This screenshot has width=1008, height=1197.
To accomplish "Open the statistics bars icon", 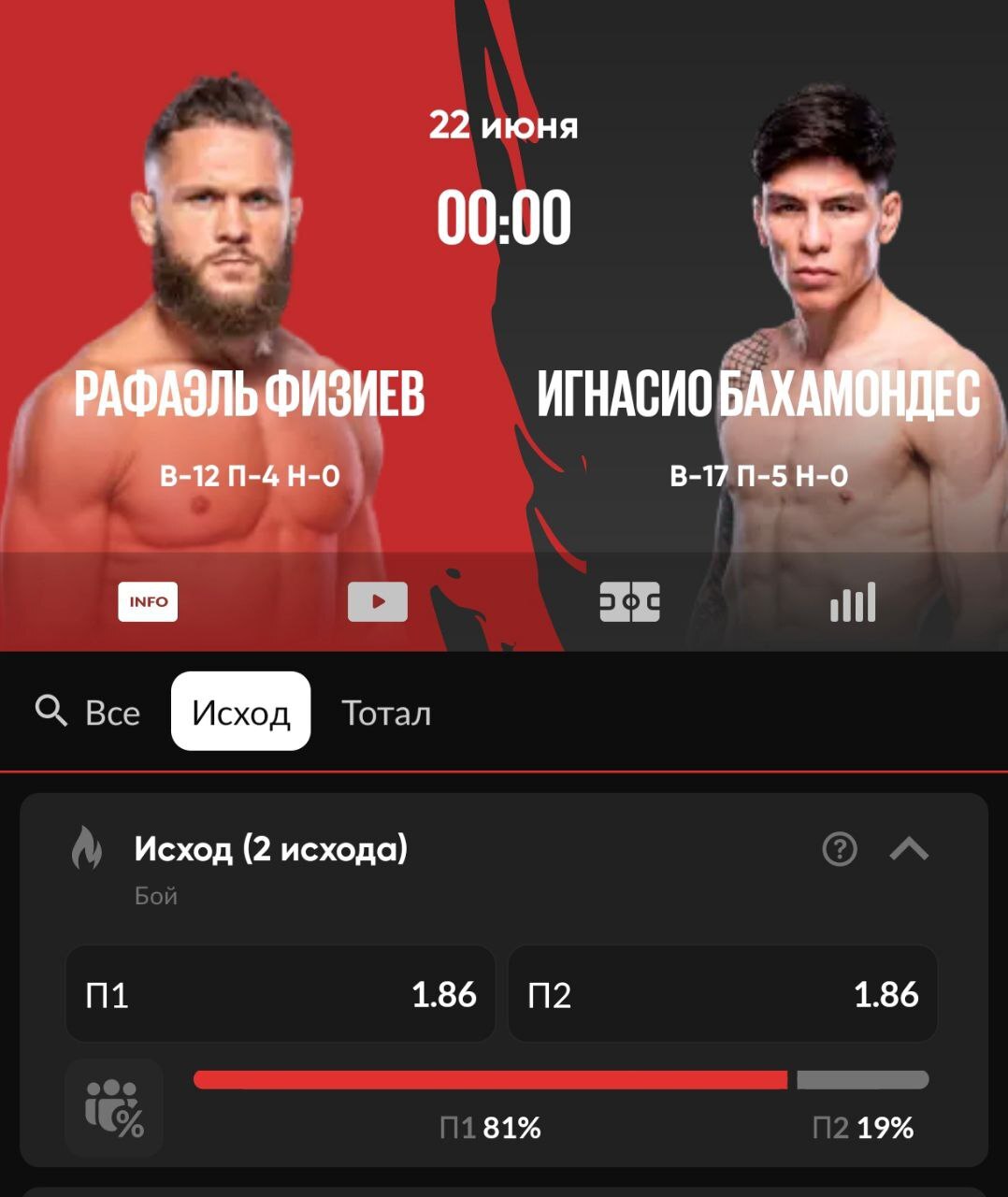I will pos(853,601).
